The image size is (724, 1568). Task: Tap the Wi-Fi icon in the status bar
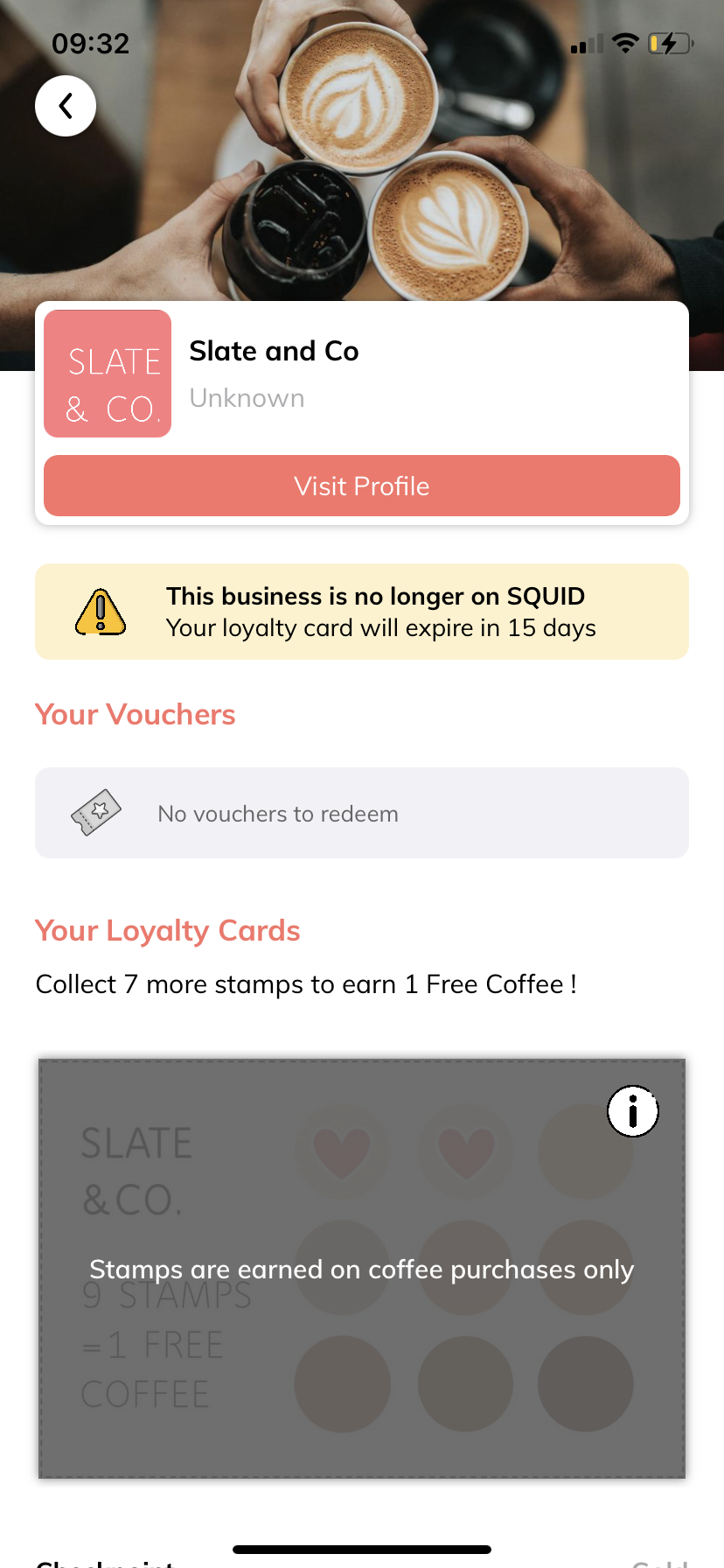pos(626,43)
